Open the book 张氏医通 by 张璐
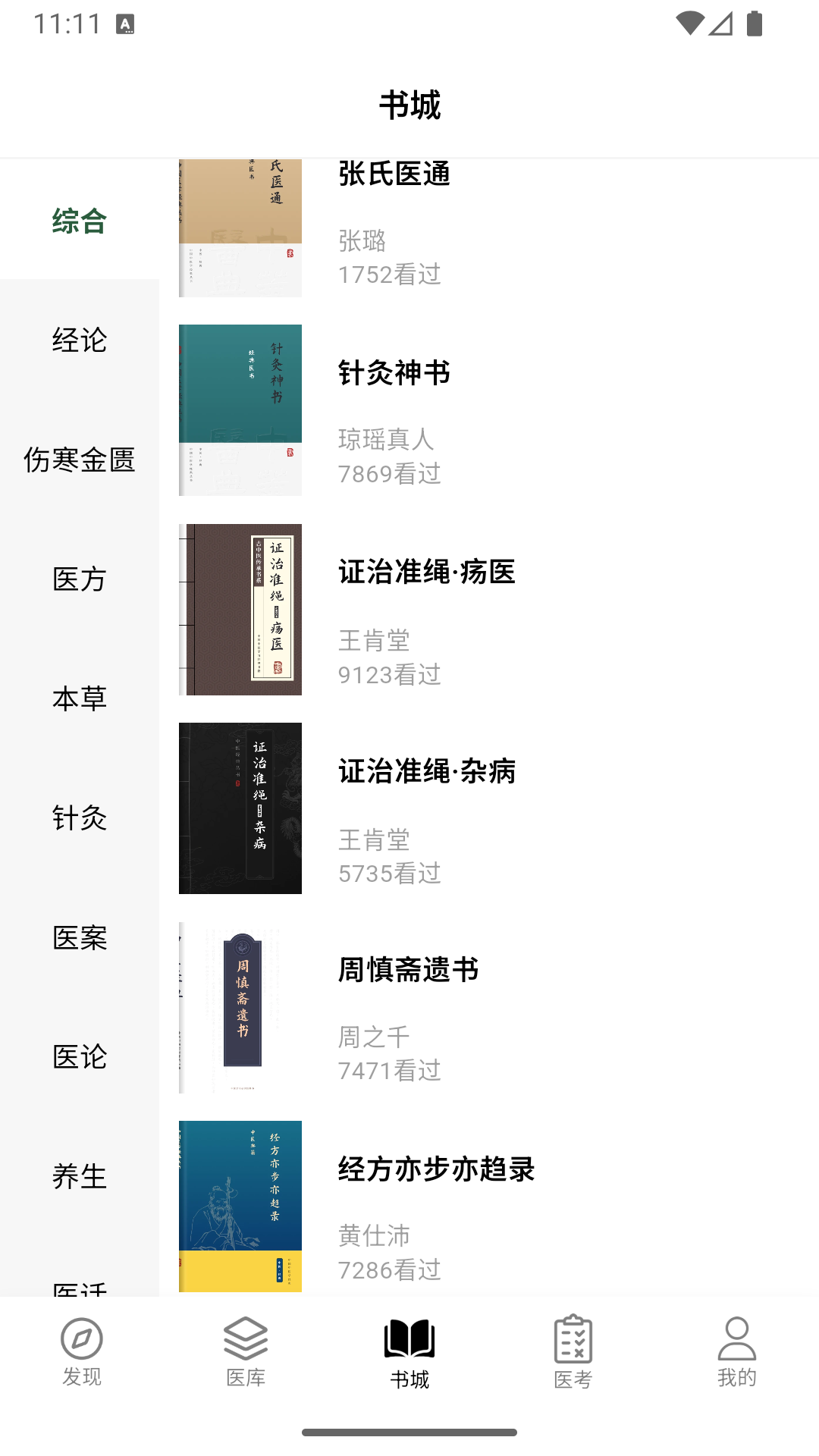 coord(394,176)
